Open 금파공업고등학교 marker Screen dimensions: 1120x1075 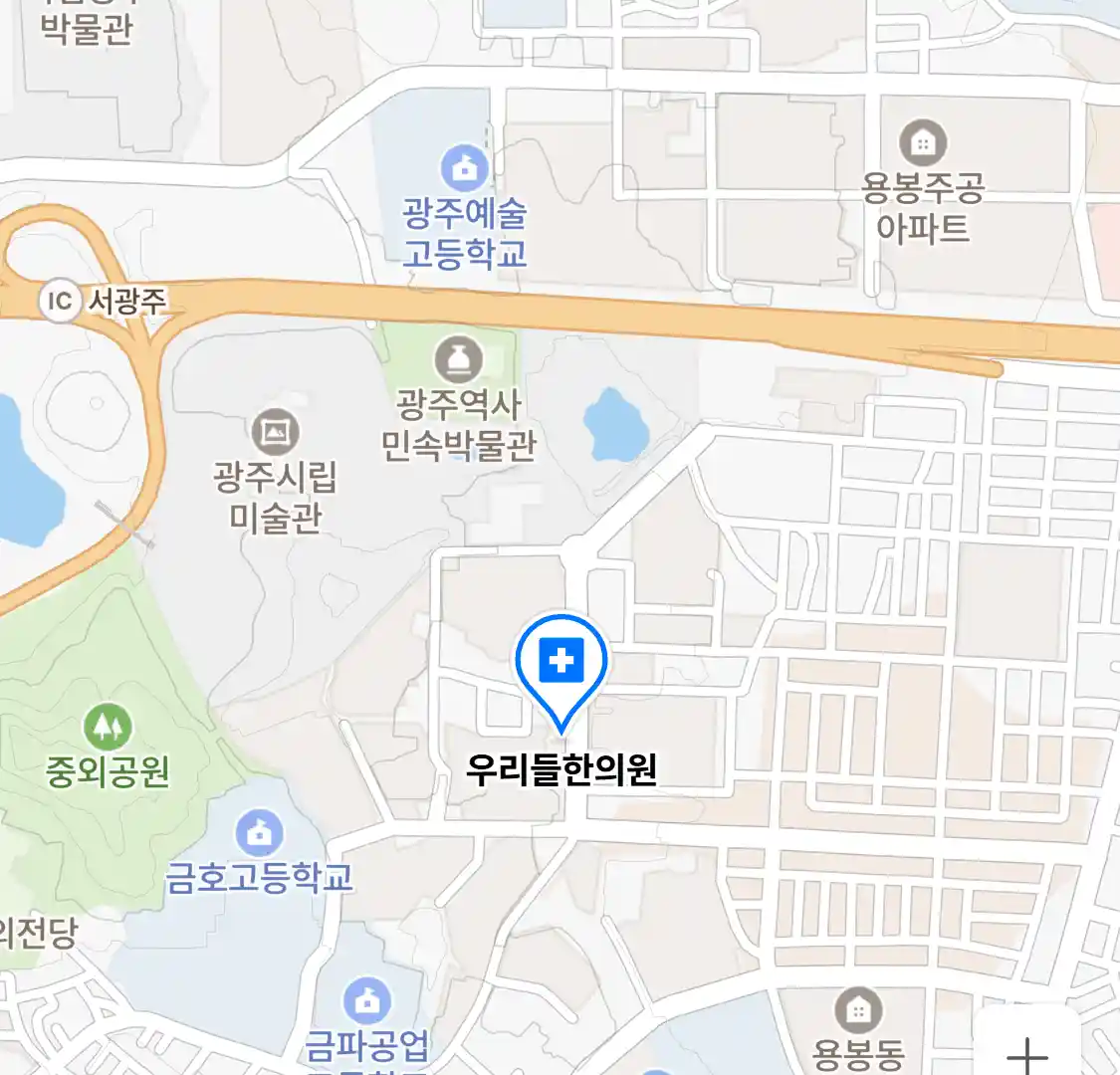coord(367,1001)
